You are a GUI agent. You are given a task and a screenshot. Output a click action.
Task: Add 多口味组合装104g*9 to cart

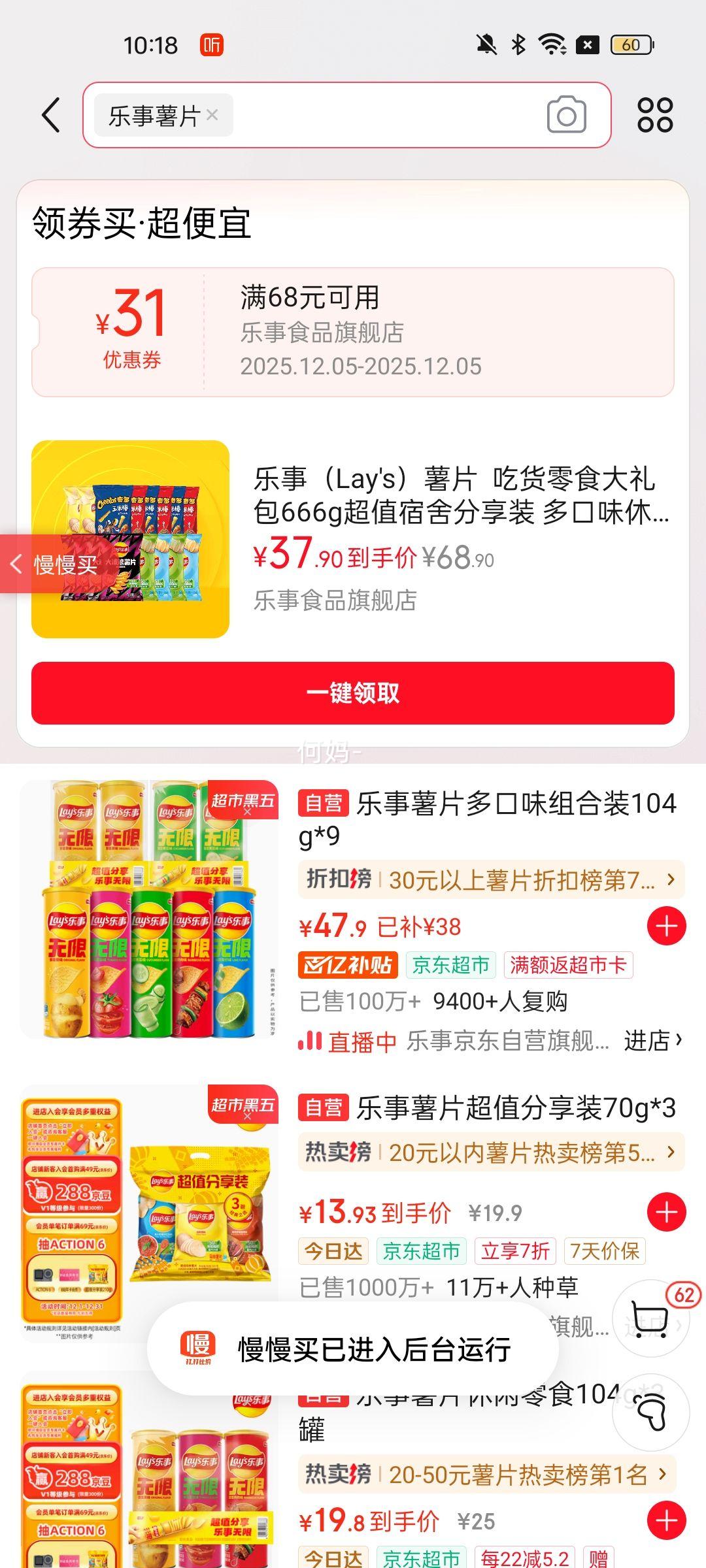666,926
